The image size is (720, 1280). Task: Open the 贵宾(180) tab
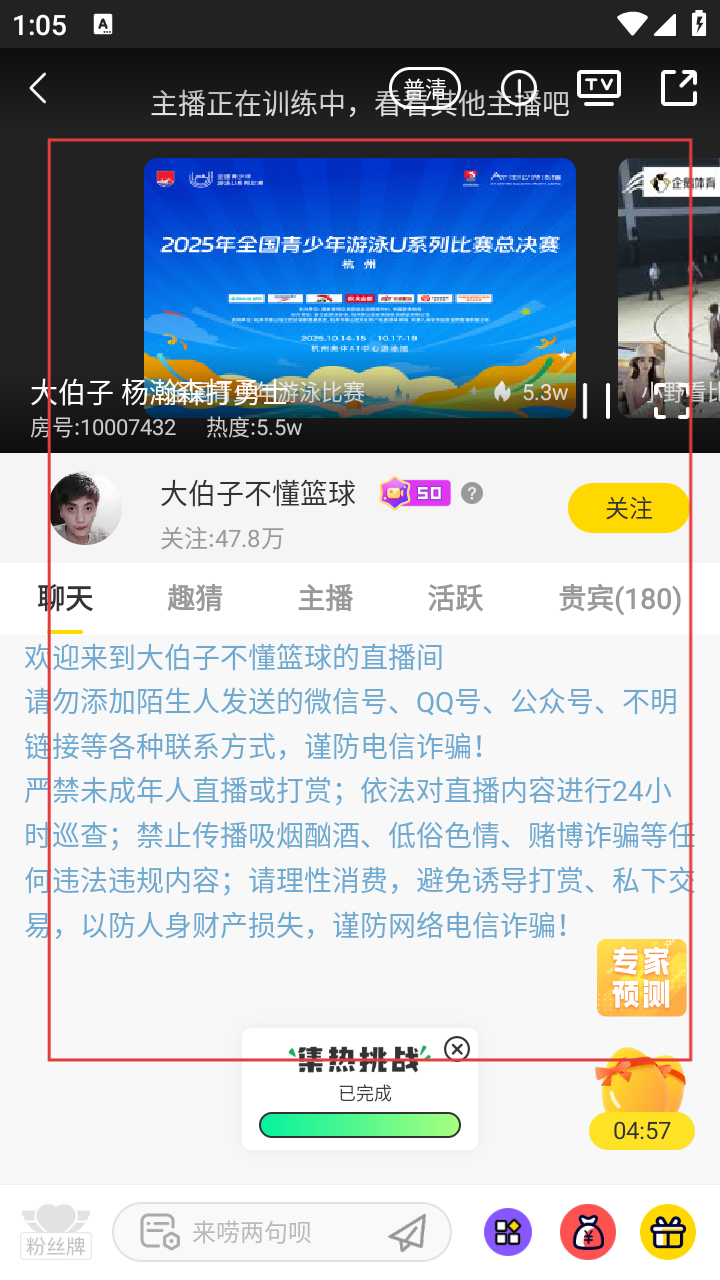pos(619,598)
